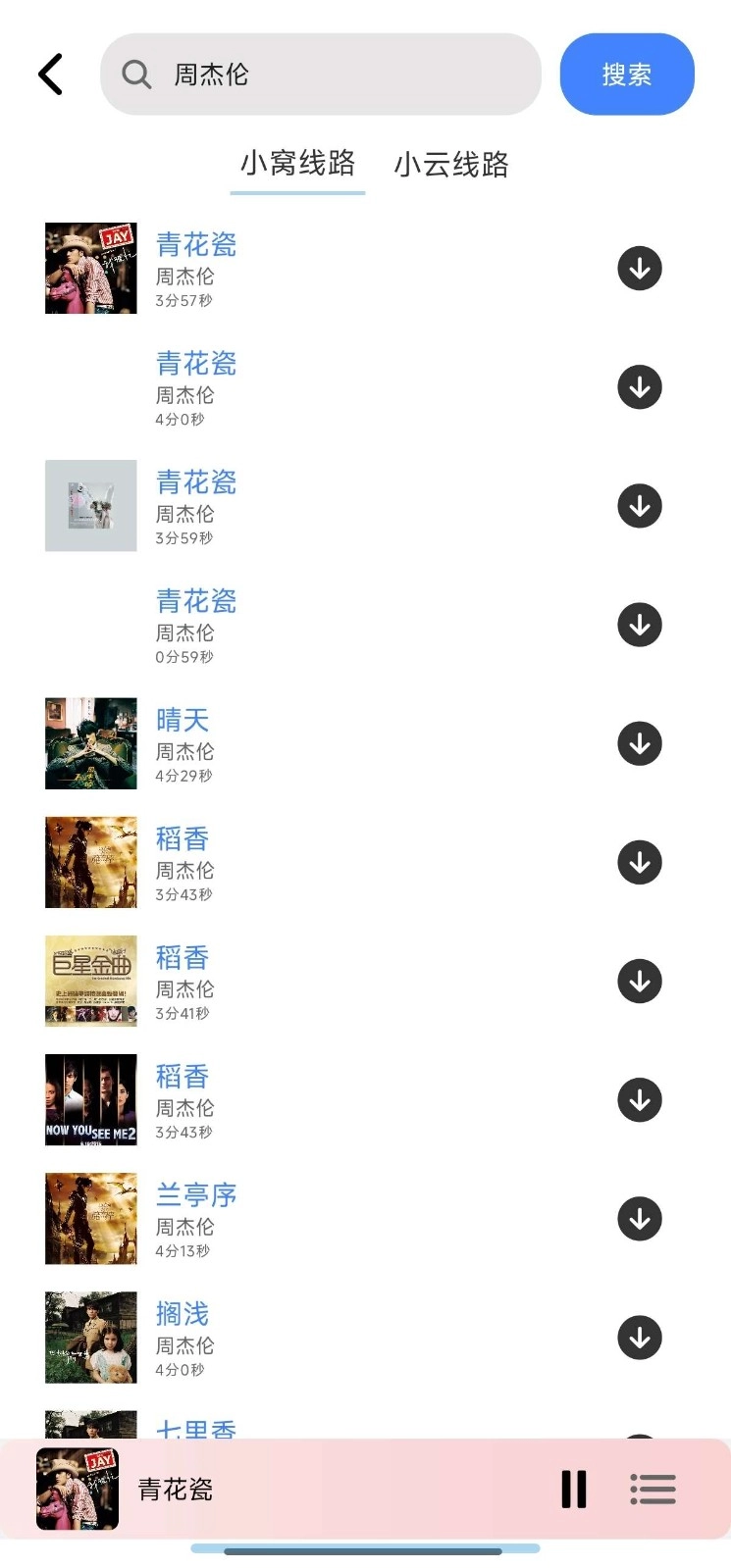Click the 稻香 album cover with NOW YOU SEE ME 2
Screen dimensions: 731x1568
90,1098
